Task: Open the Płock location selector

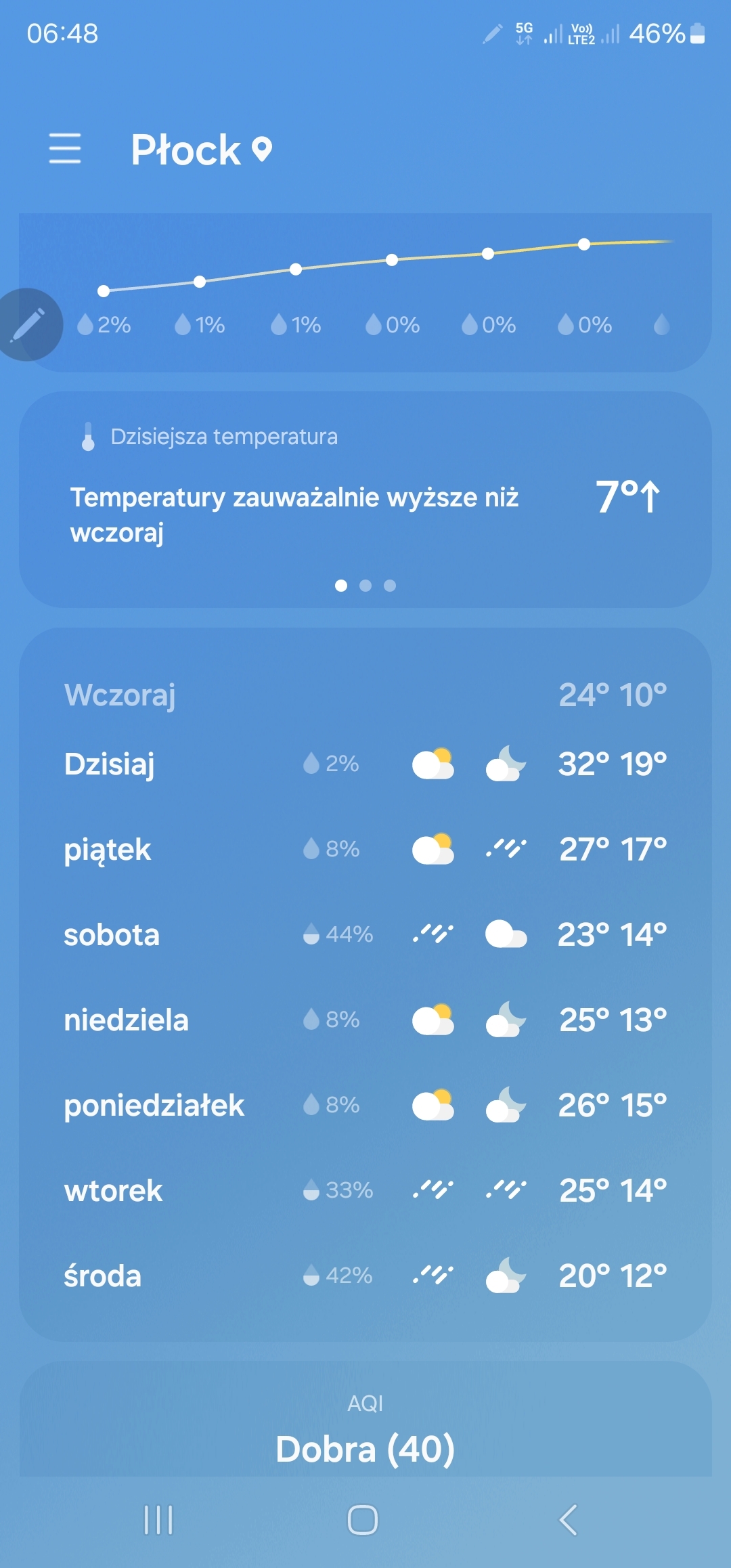Action: (x=202, y=150)
